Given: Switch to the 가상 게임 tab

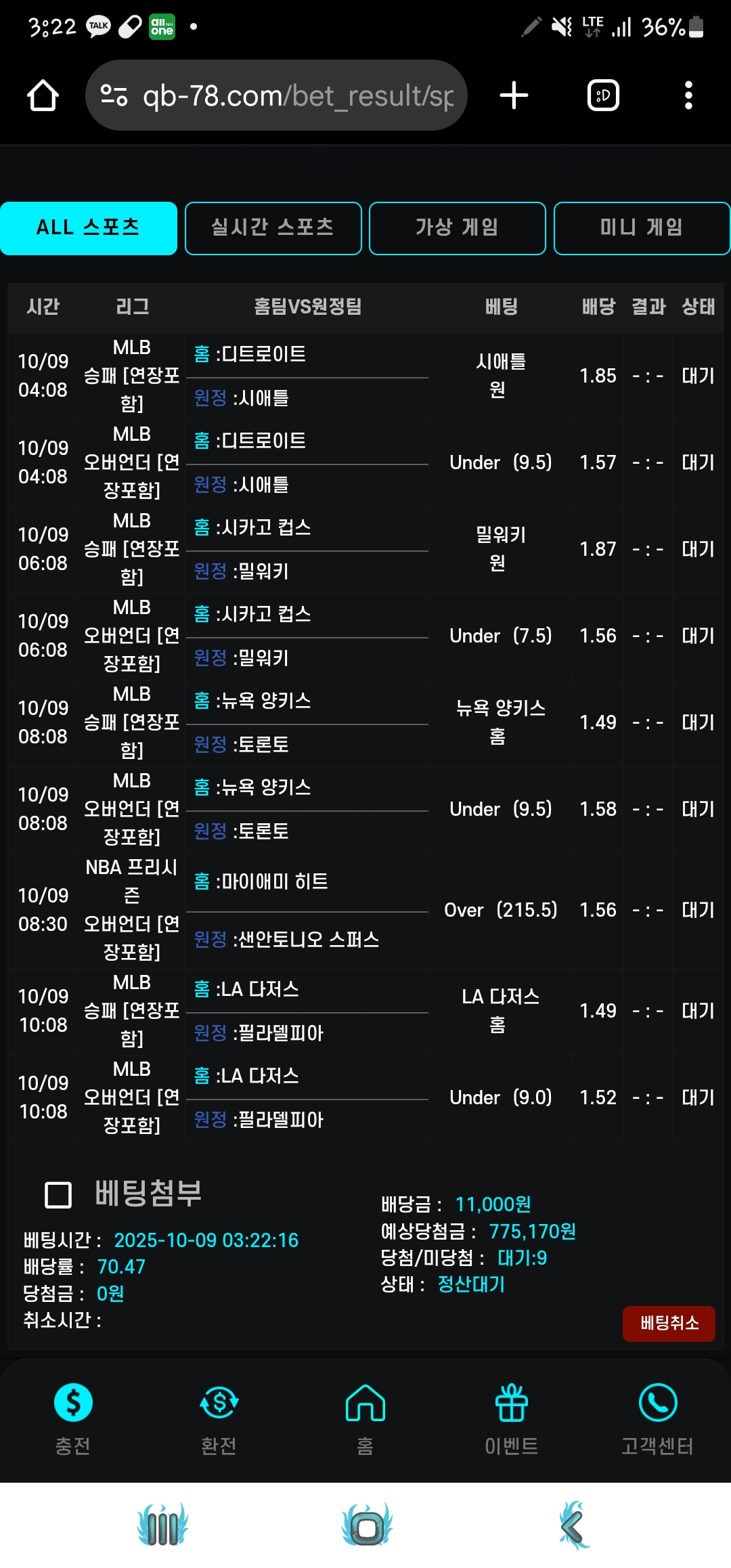Looking at the screenshot, I should click(x=457, y=228).
